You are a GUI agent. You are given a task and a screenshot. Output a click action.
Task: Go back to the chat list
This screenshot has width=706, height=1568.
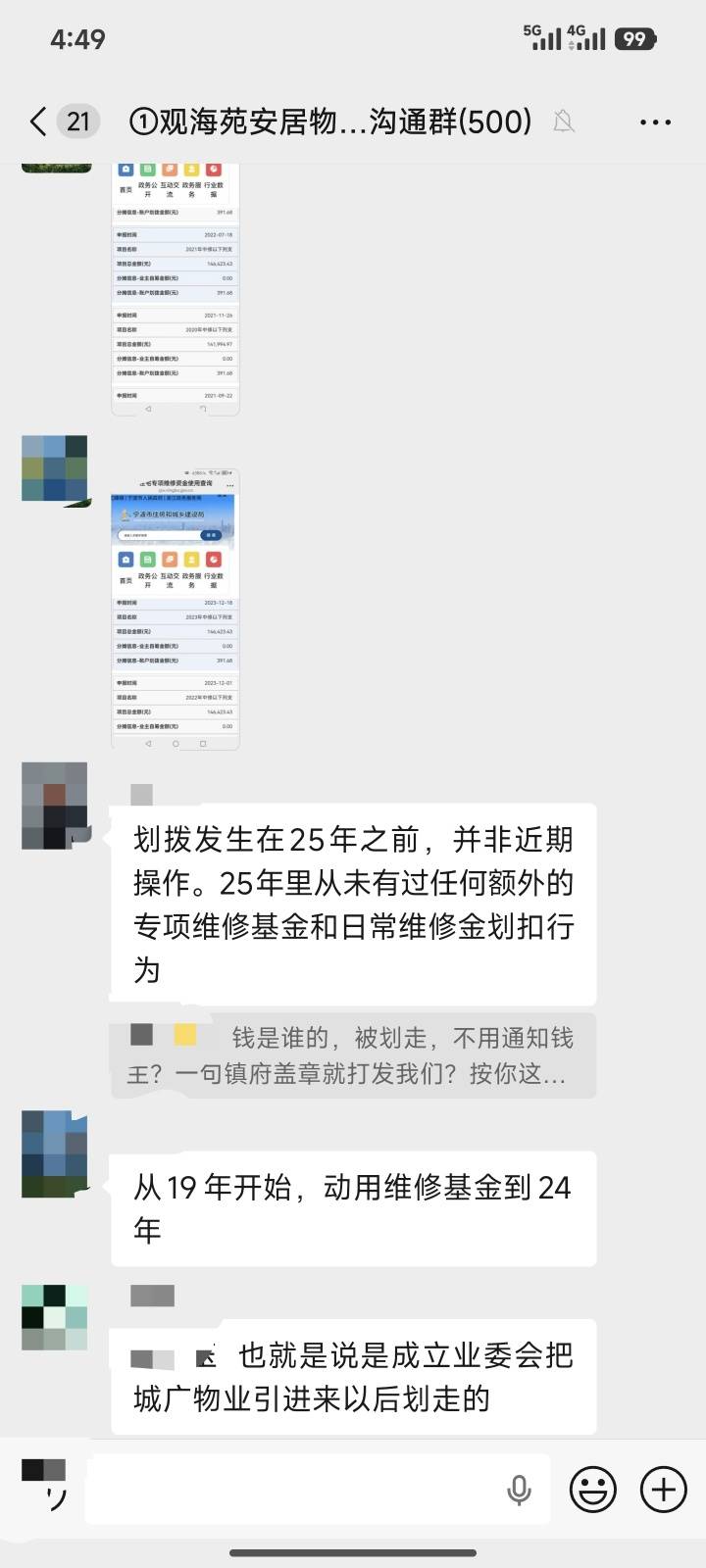tap(39, 122)
